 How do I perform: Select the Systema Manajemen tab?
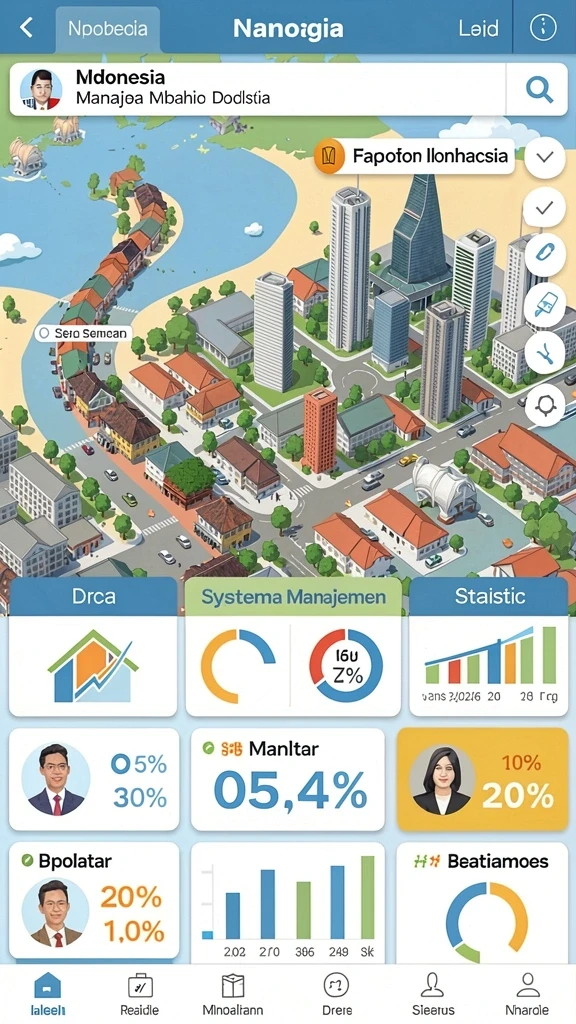click(x=293, y=596)
